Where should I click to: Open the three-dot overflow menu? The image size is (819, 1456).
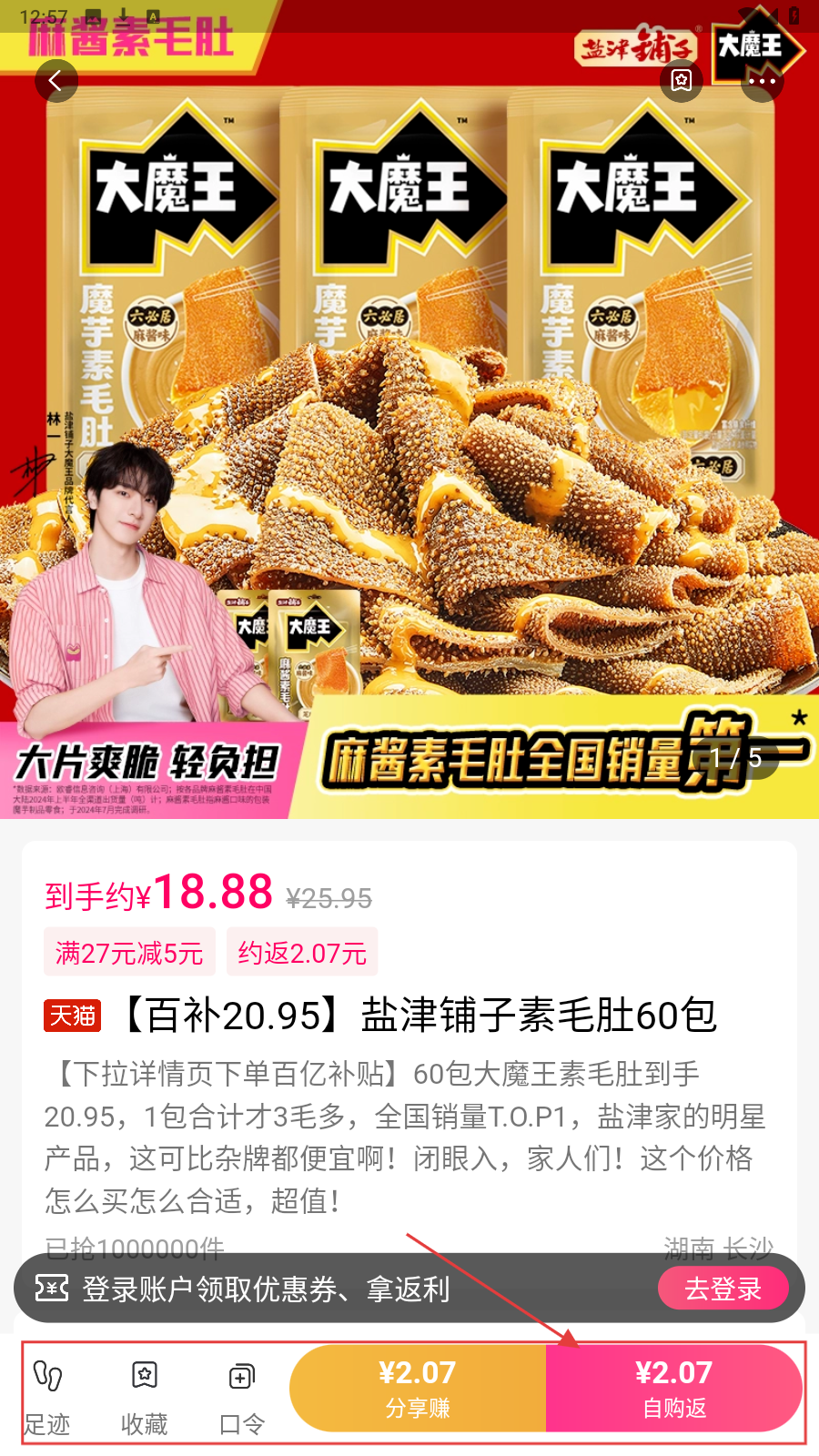pos(762,81)
